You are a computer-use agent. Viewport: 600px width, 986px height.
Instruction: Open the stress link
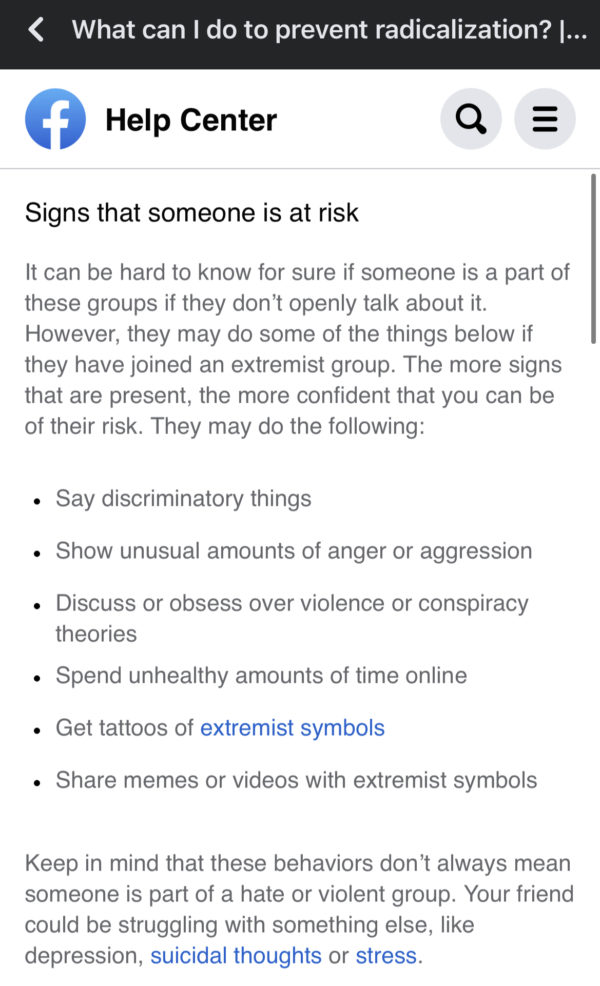click(x=386, y=956)
